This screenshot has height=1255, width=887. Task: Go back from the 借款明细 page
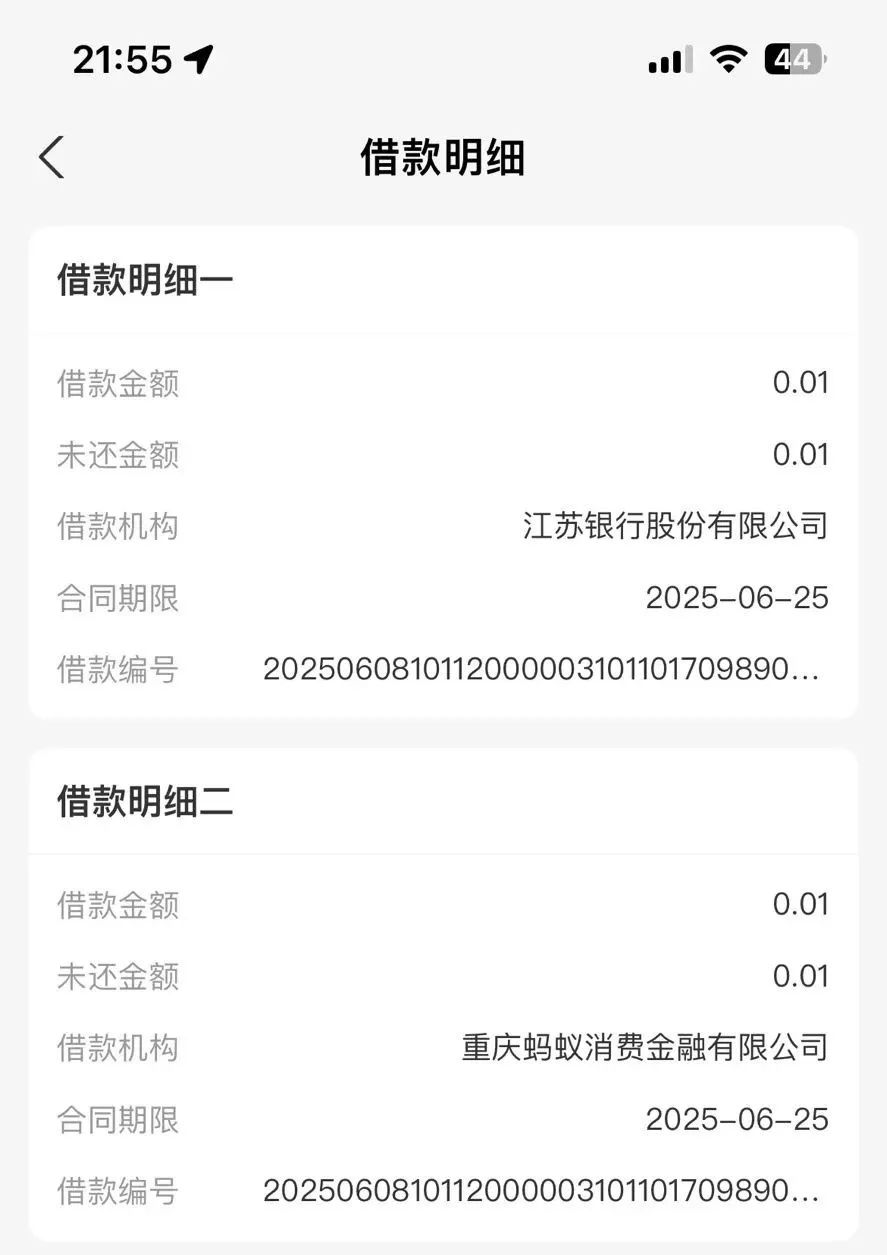pos(52,158)
